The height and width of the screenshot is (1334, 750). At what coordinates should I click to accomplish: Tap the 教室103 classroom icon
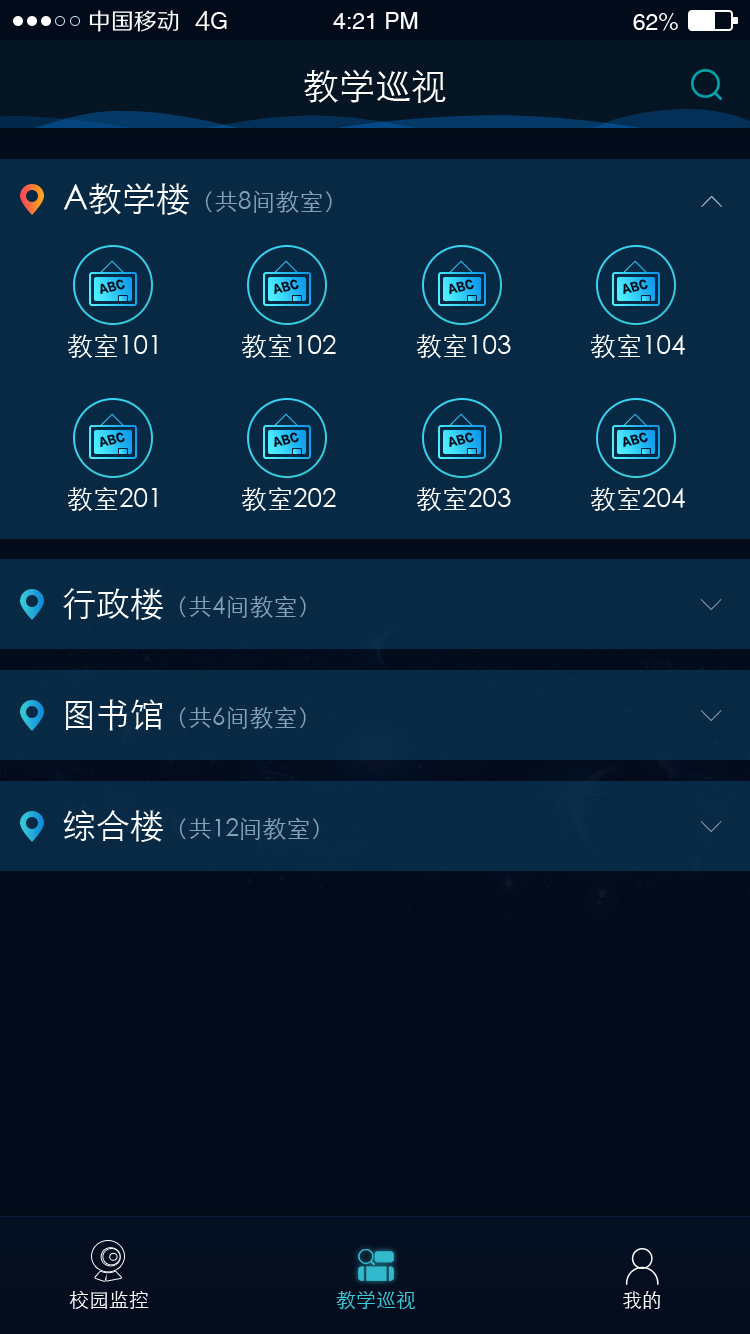(462, 285)
